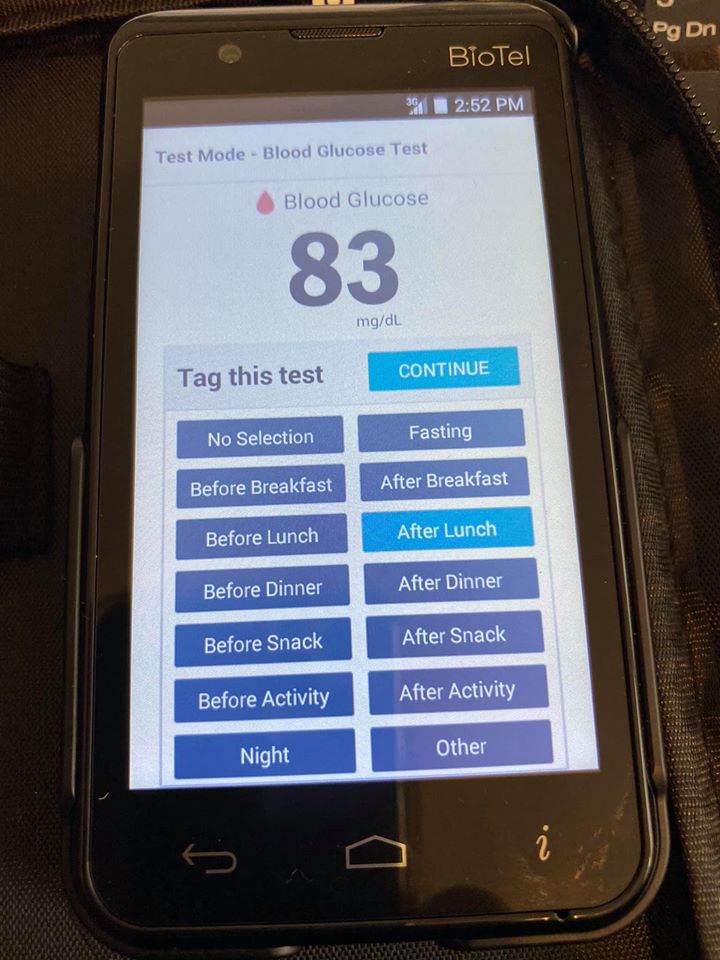This screenshot has width=720, height=960.
Task: Choose the Before Breakfast tag
Action: click(261, 487)
